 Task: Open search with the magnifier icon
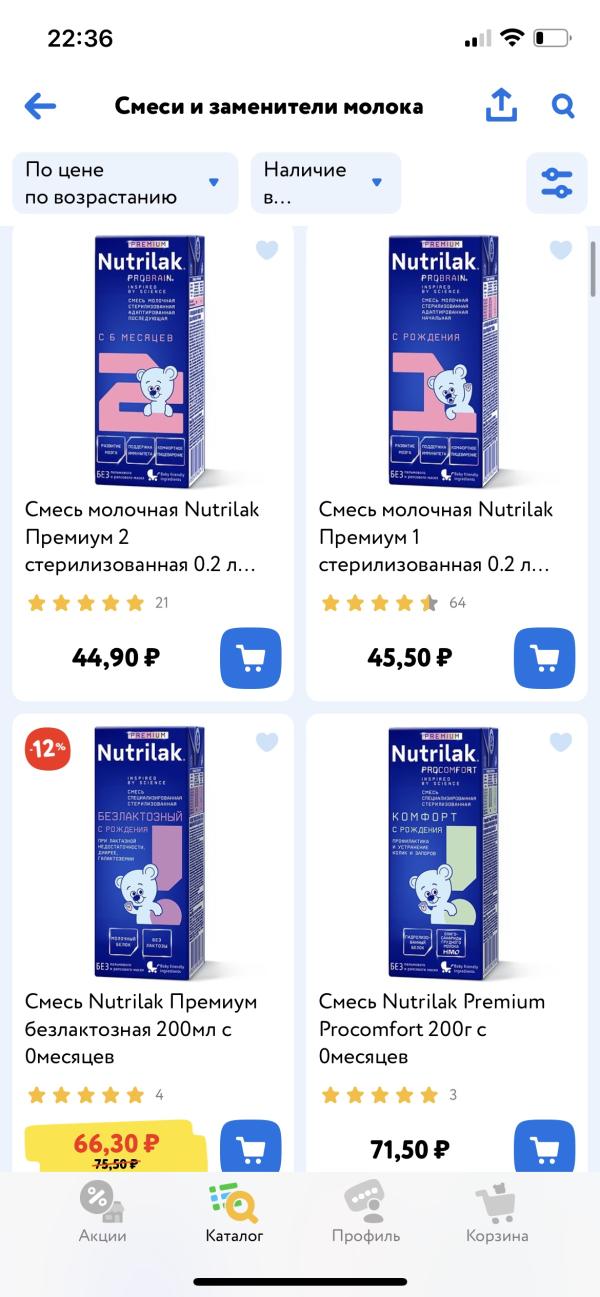pyautogui.click(x=563, y=106)
